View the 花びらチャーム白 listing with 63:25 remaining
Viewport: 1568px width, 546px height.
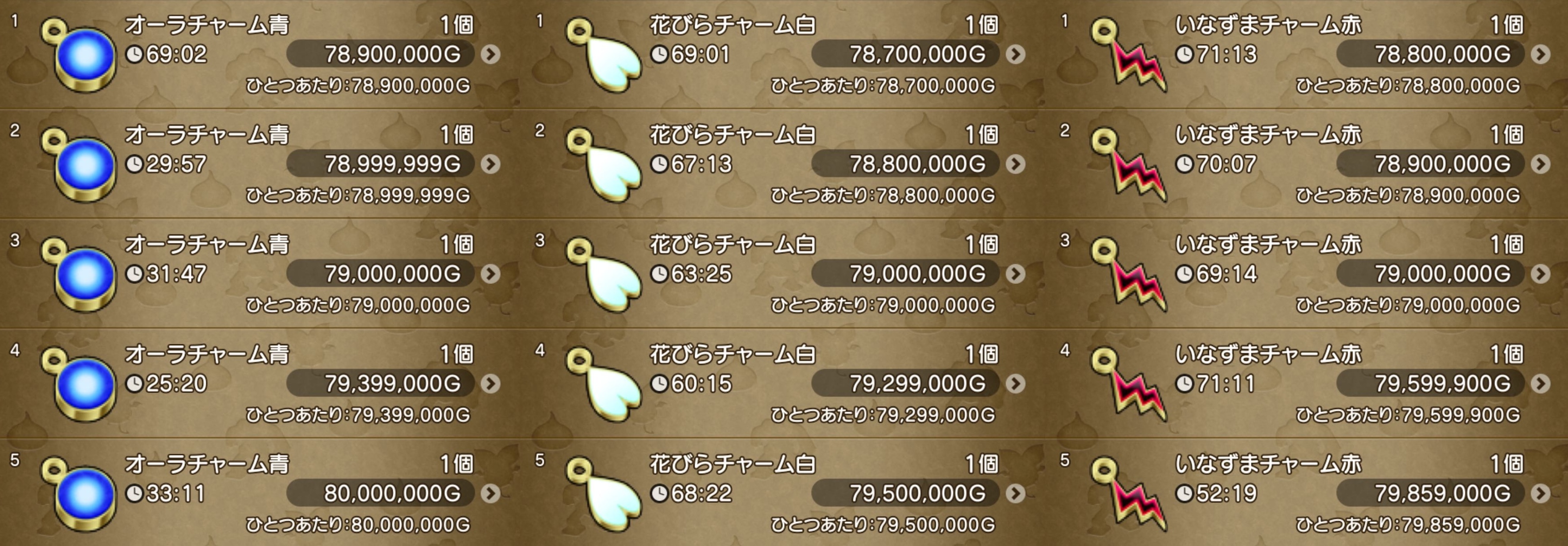(1015, 274)
